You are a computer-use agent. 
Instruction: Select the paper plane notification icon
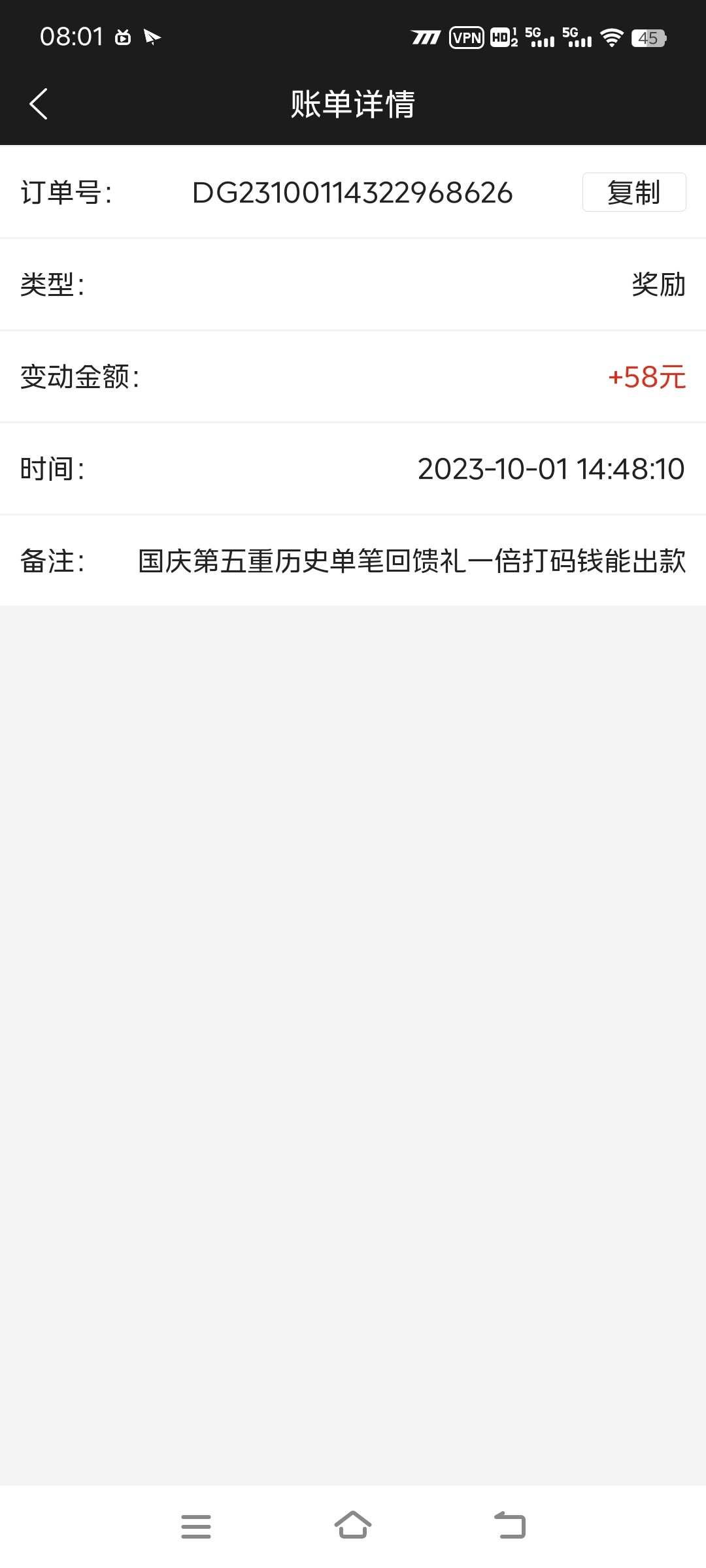[153, 36]
